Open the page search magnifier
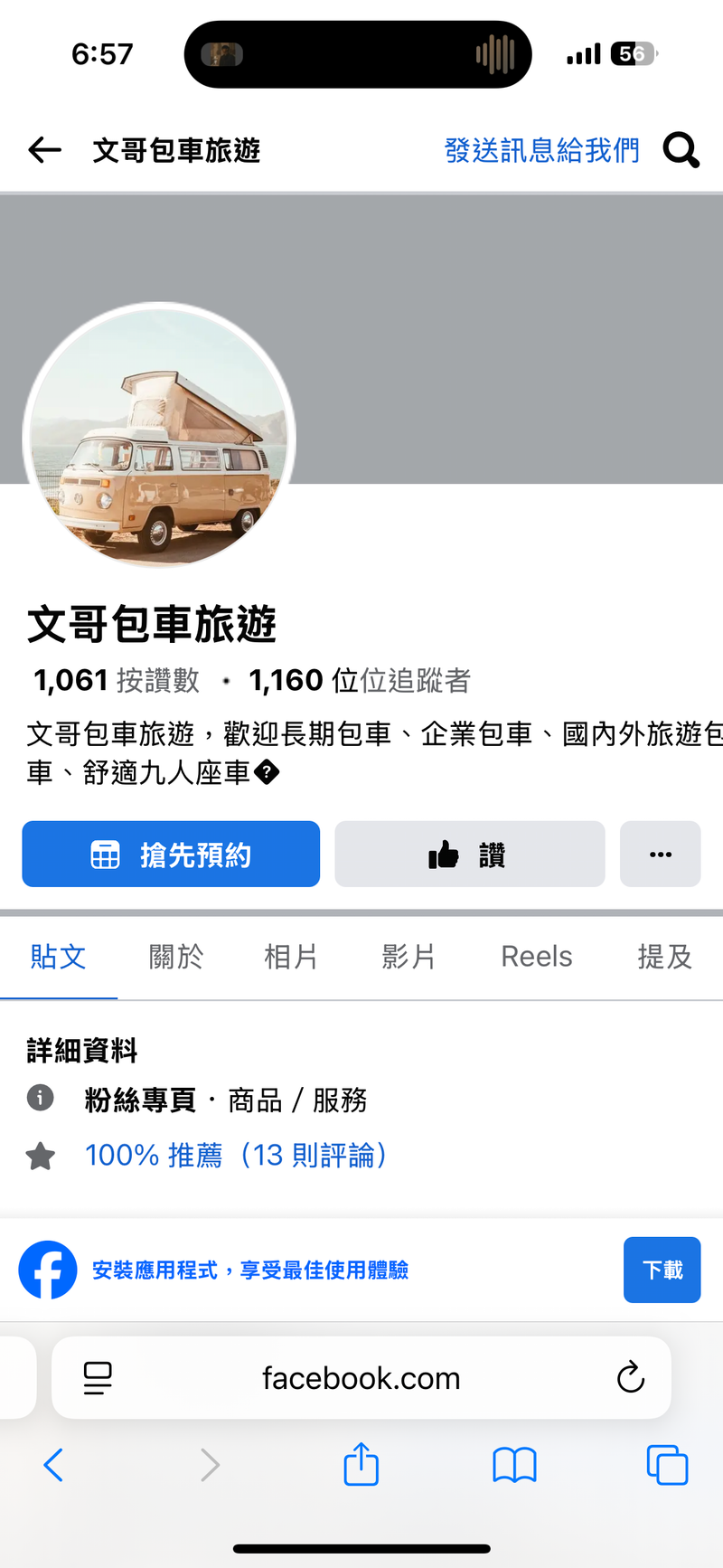Screen dimensions: 723x1568 pyautogui.click(x=681, y=150)
